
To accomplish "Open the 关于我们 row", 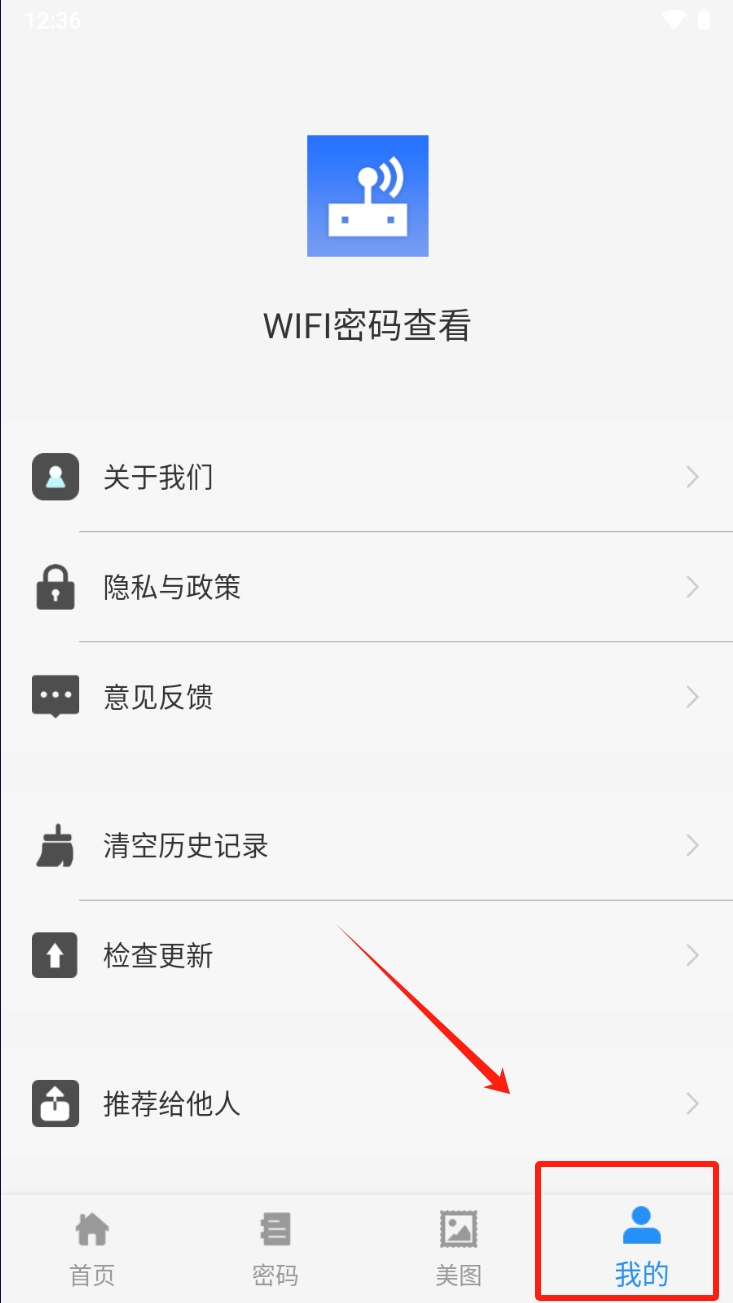I will 366,477.
